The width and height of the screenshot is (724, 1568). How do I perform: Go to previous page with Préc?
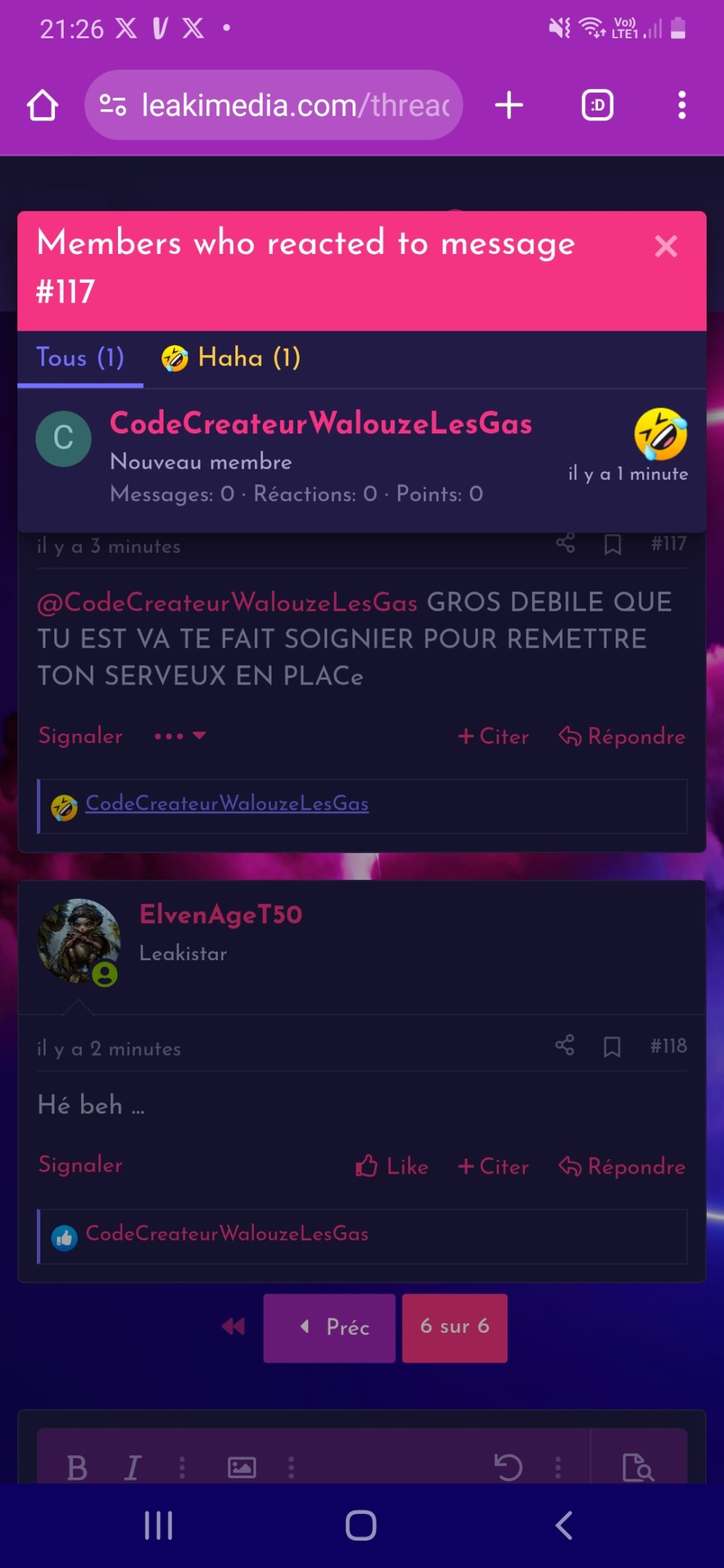coord(329,1327)
